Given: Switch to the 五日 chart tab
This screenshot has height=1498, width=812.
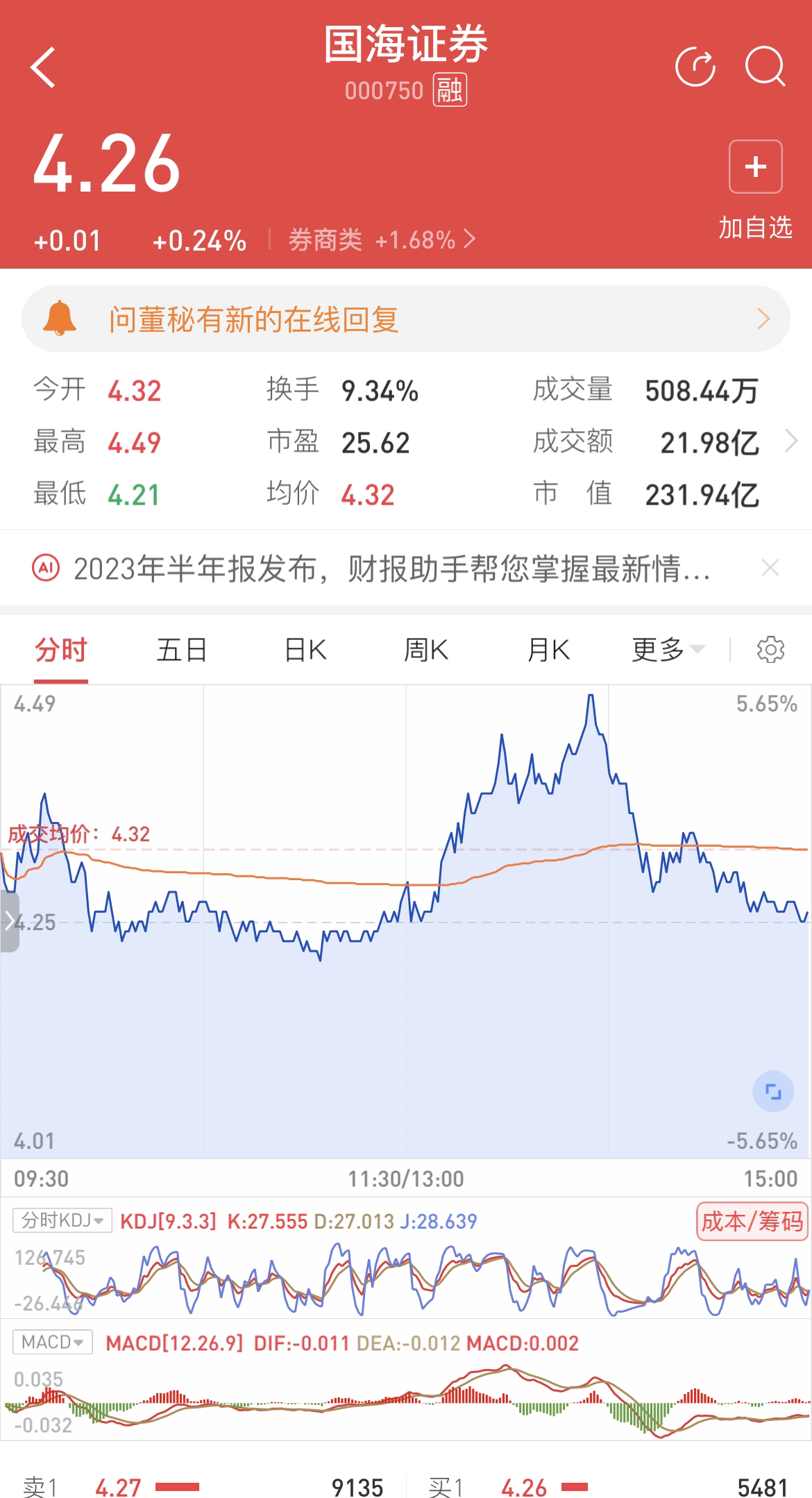Looking at the screenshot, I should [x=182, y=650].
